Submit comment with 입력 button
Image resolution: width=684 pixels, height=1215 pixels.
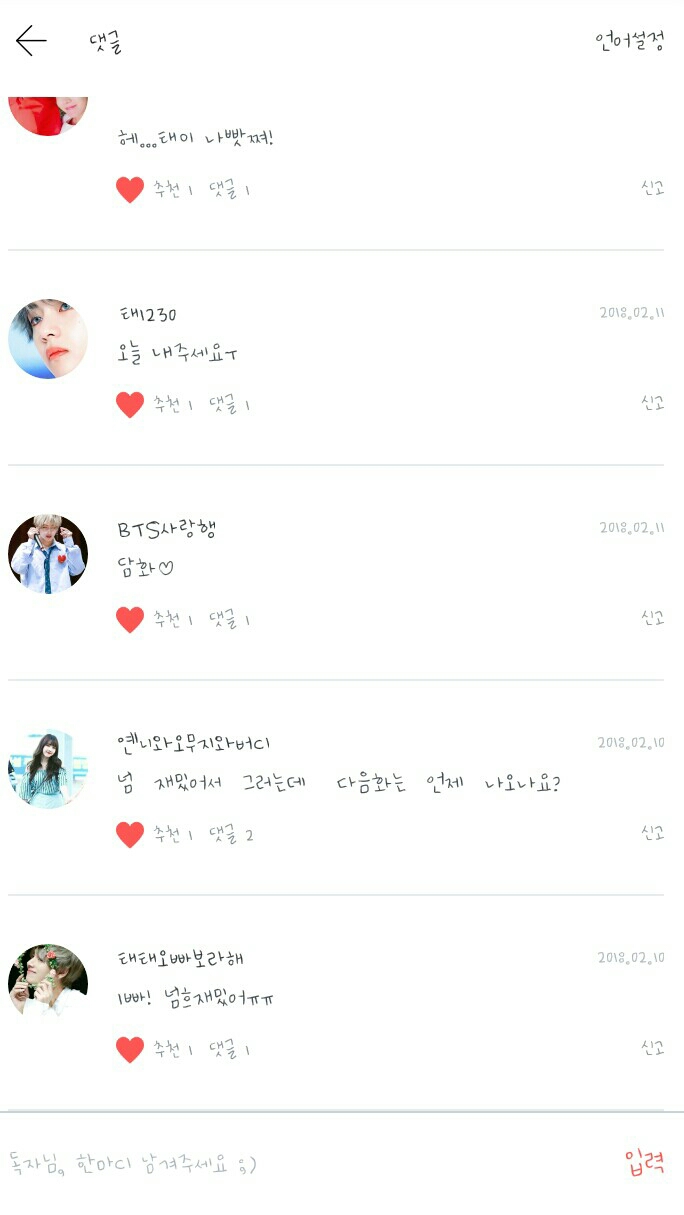(645, 1163)
